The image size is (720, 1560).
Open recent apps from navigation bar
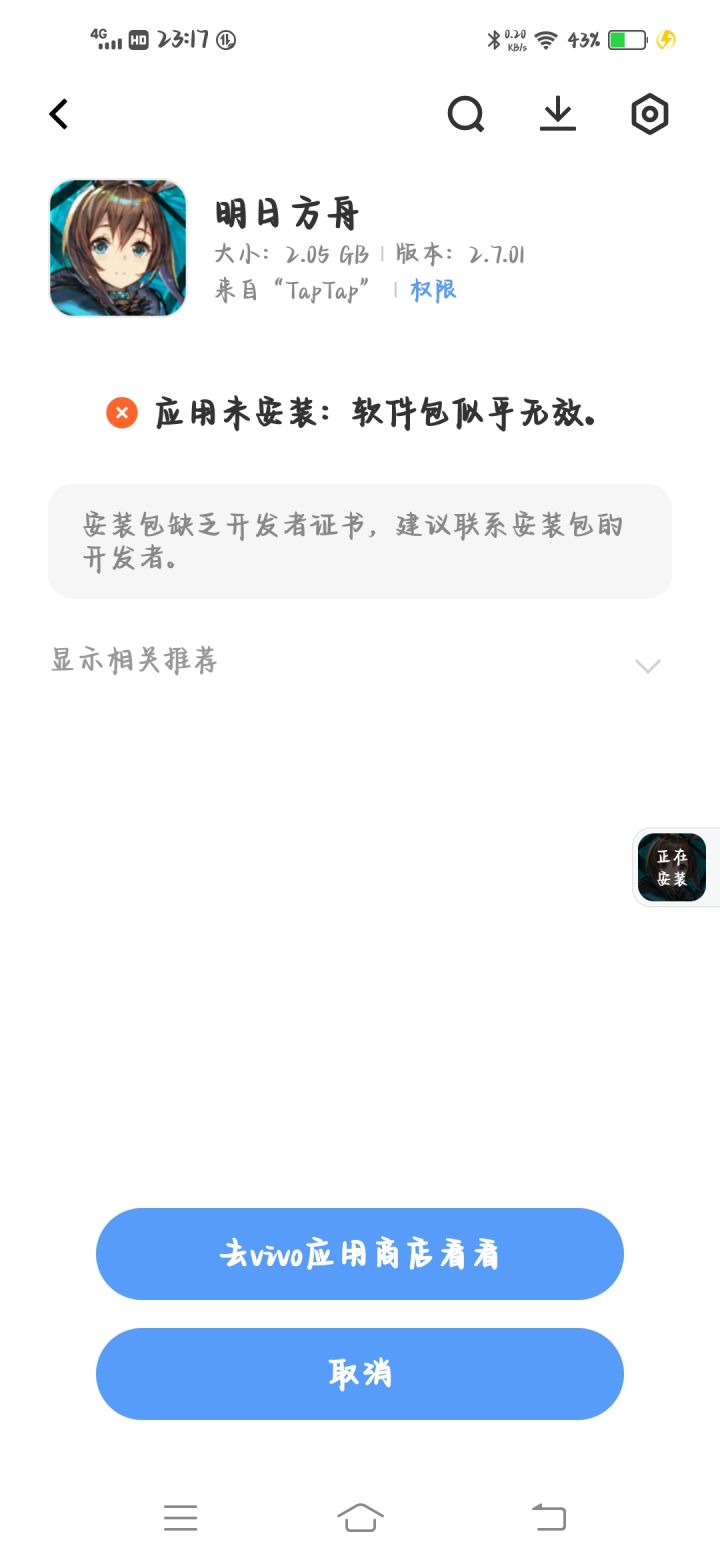181,1516
